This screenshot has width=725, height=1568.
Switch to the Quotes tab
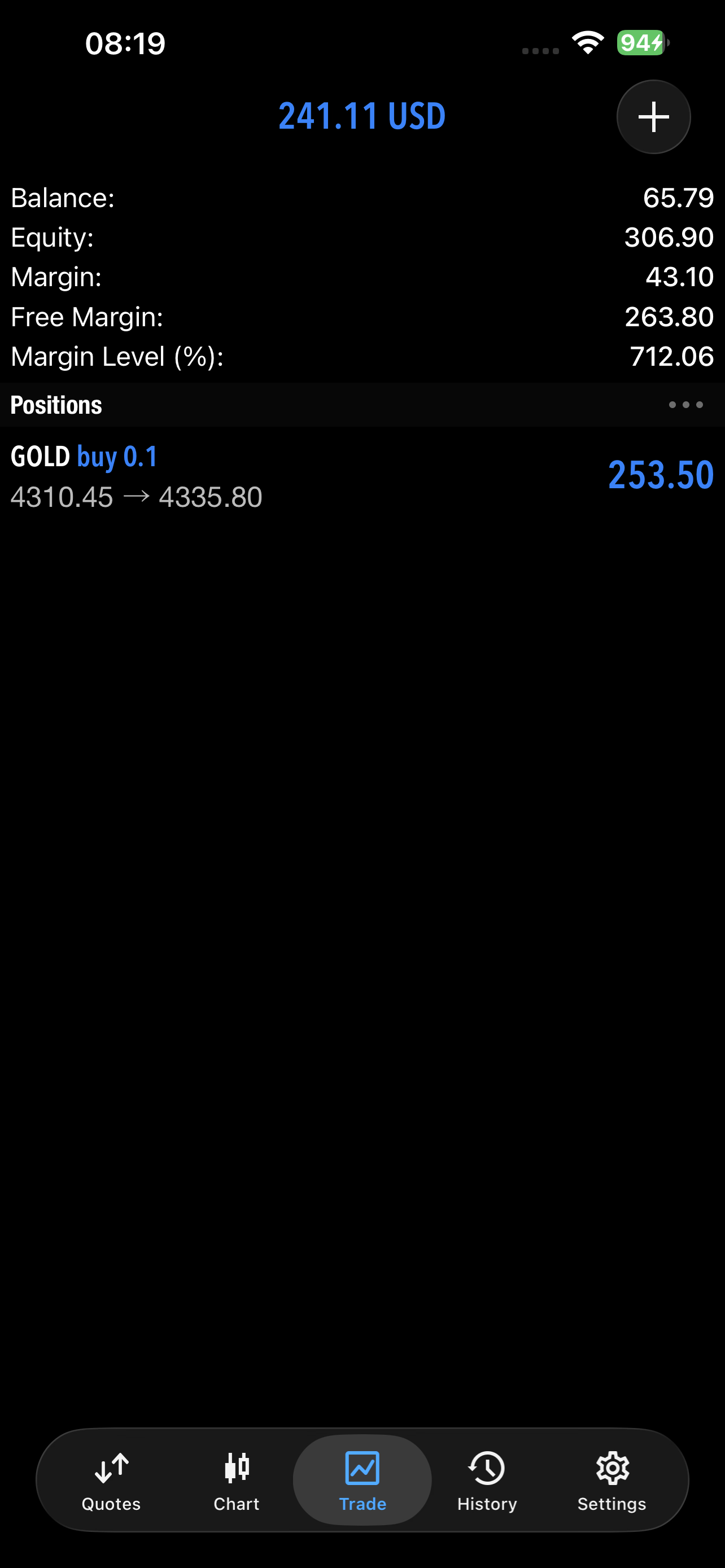[111, 1481]
